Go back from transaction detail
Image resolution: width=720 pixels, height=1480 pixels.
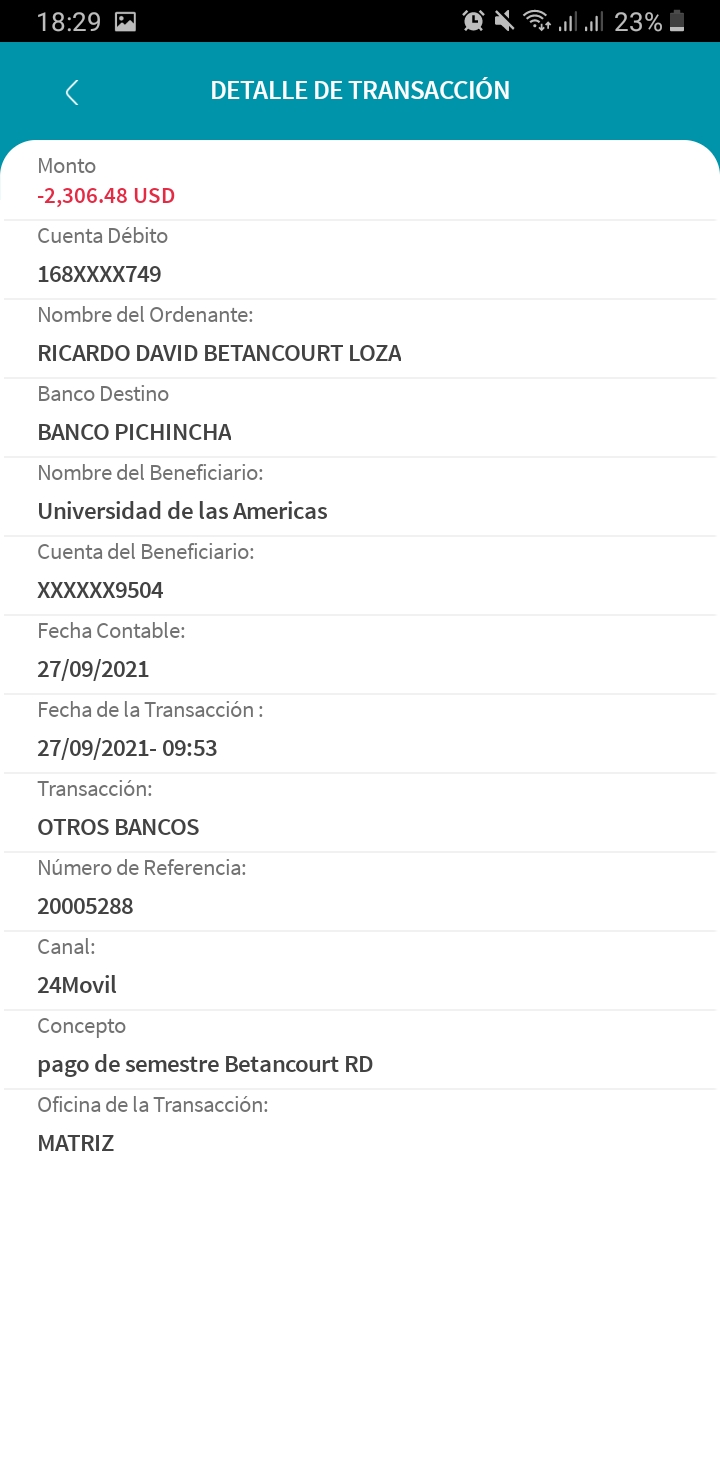click(71, 92)
